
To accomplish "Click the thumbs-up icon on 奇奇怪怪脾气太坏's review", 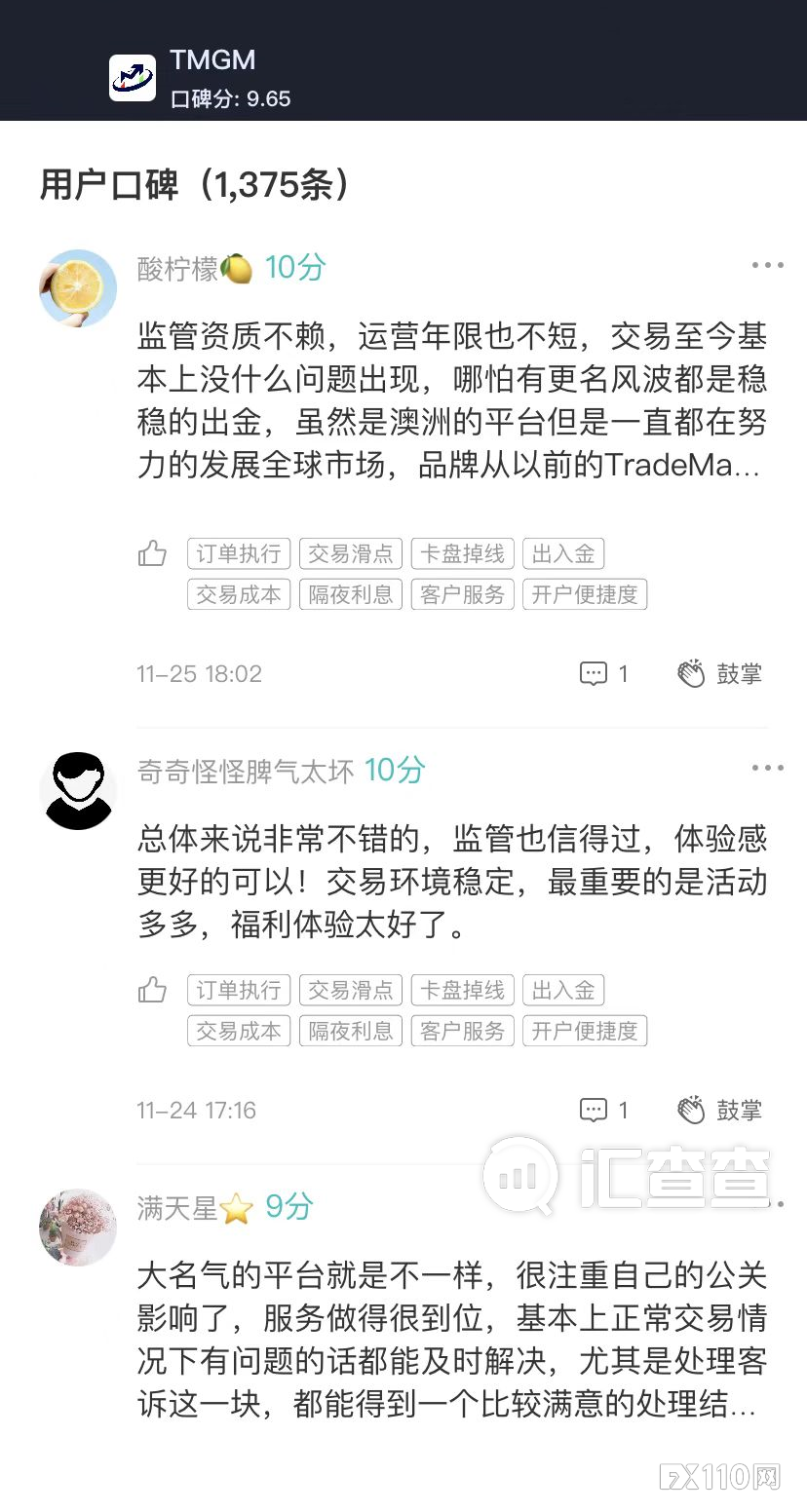I will (152, 989).
